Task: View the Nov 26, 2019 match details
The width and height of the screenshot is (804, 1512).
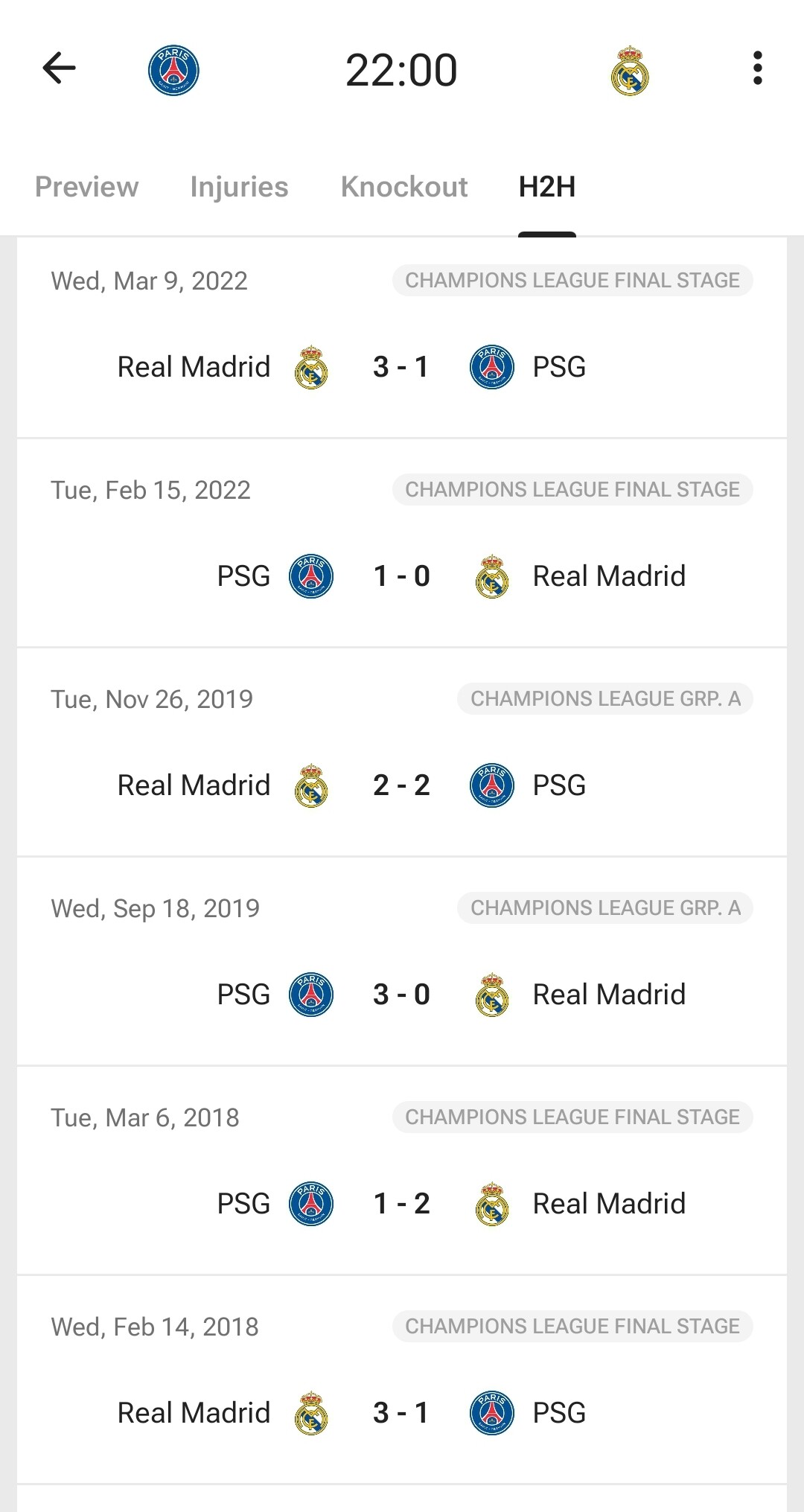Action: click(x=402, y=753)
